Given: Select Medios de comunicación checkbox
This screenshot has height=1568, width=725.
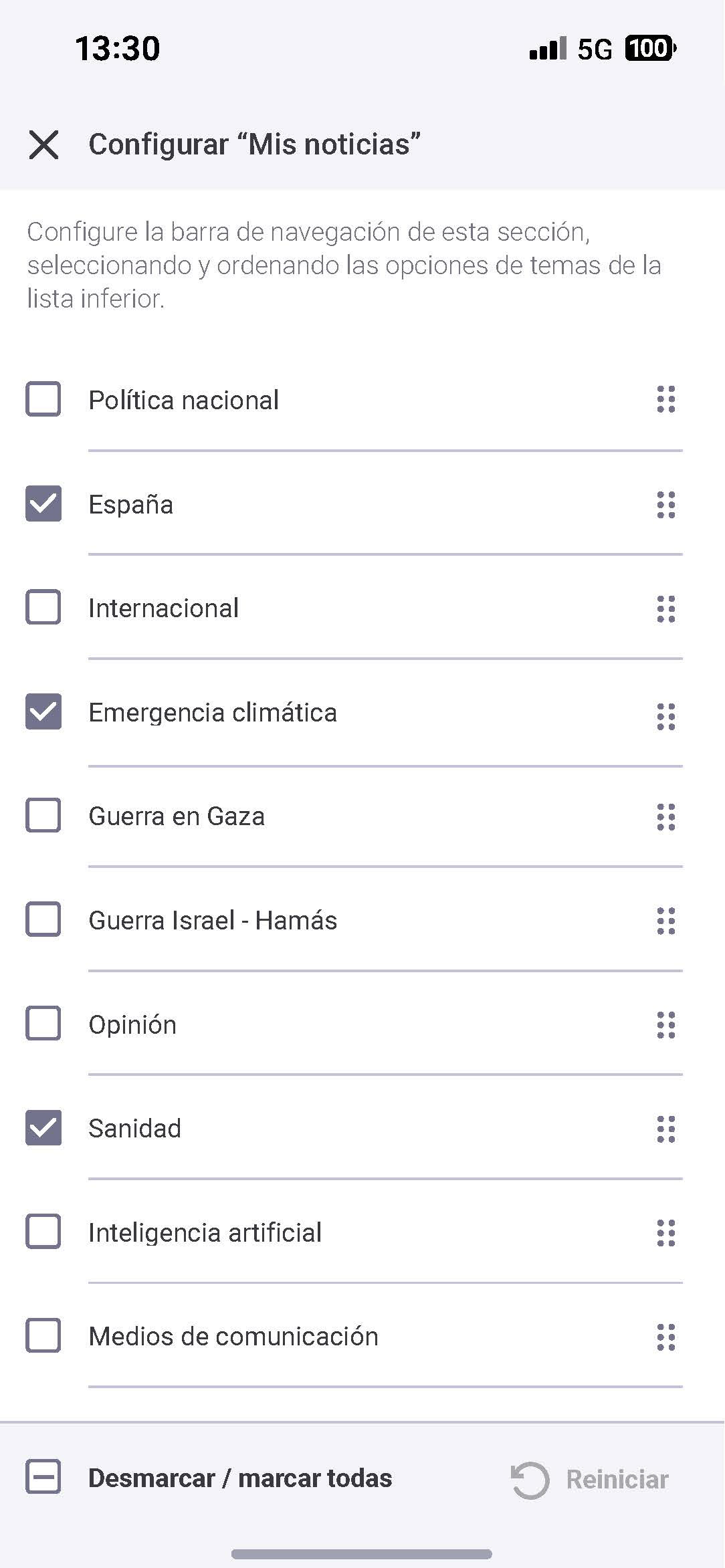Looking at the screenshot, I should 43,1336.
